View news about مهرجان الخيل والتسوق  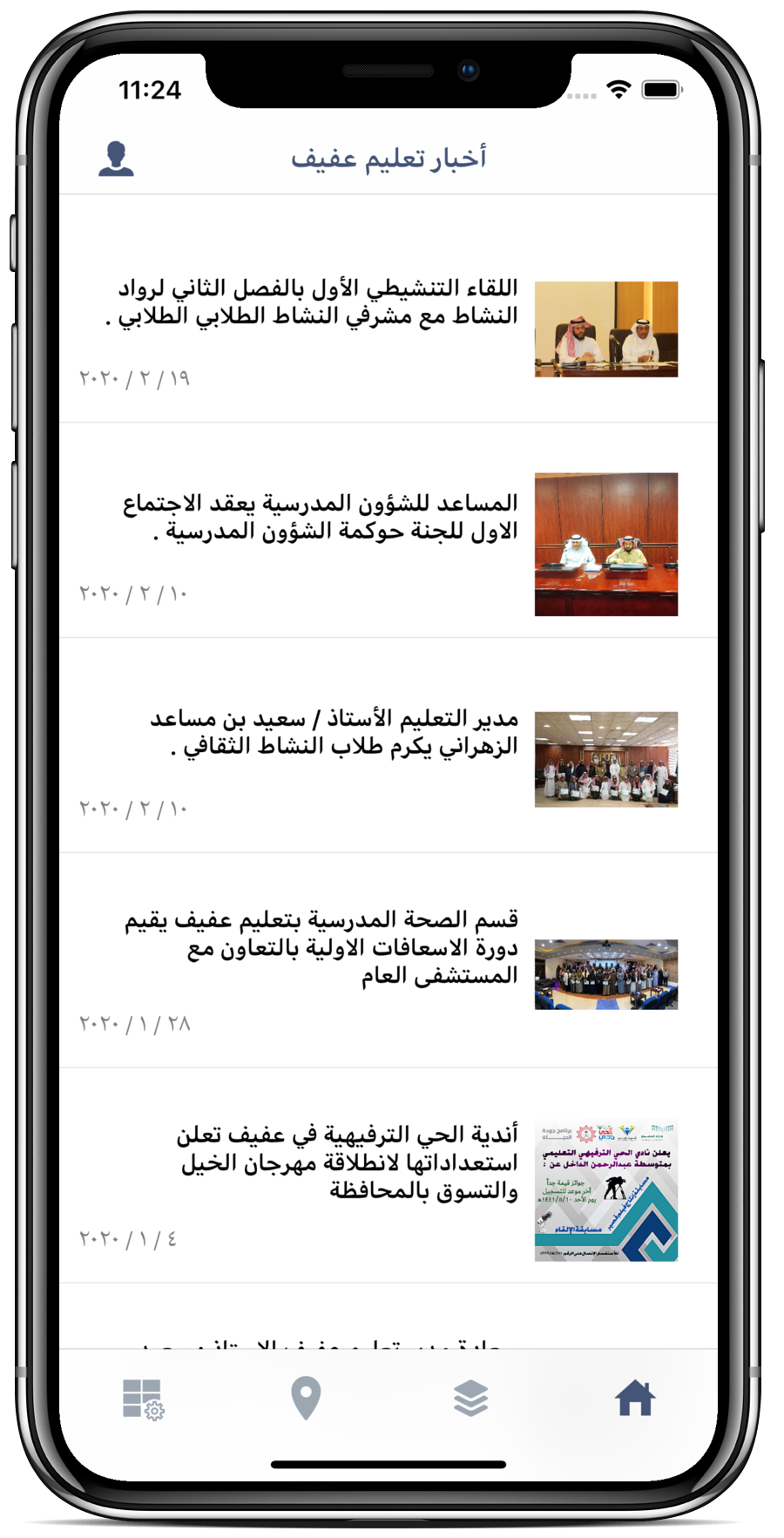click(347, 1162)
